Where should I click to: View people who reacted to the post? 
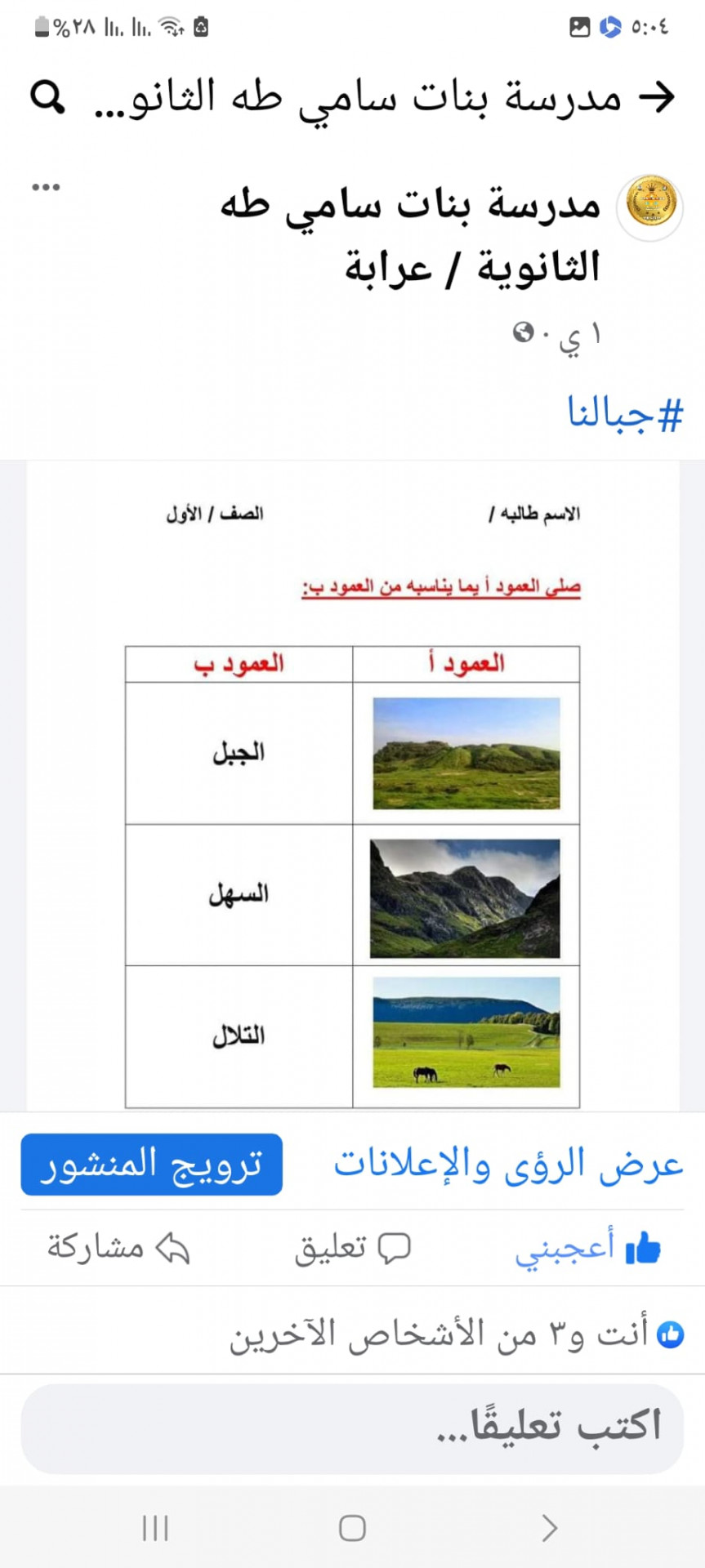(x=457, y=1334)
